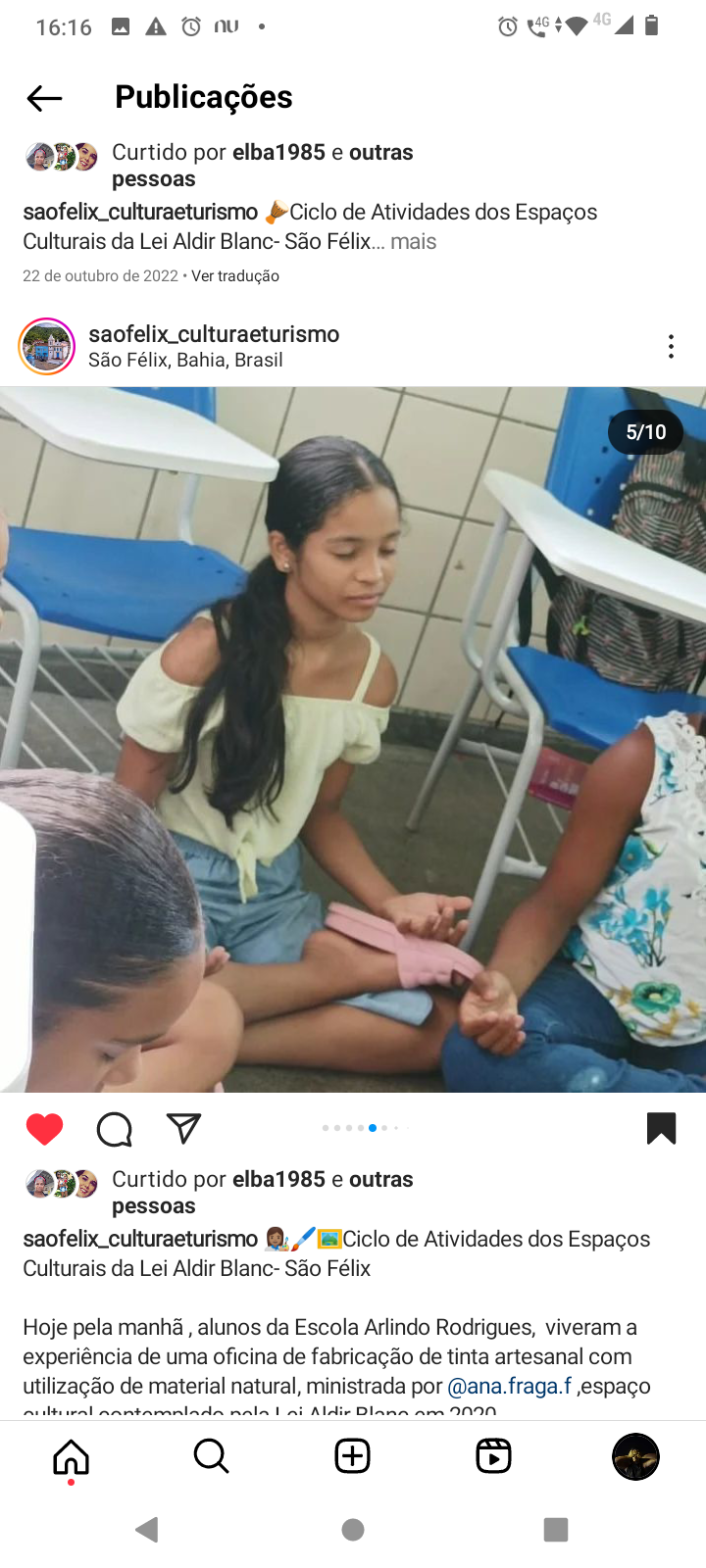Remove the saved bookmark on this post
Image resolution: width=706 pixels, height=1568 pixels.
[661, 1128]
